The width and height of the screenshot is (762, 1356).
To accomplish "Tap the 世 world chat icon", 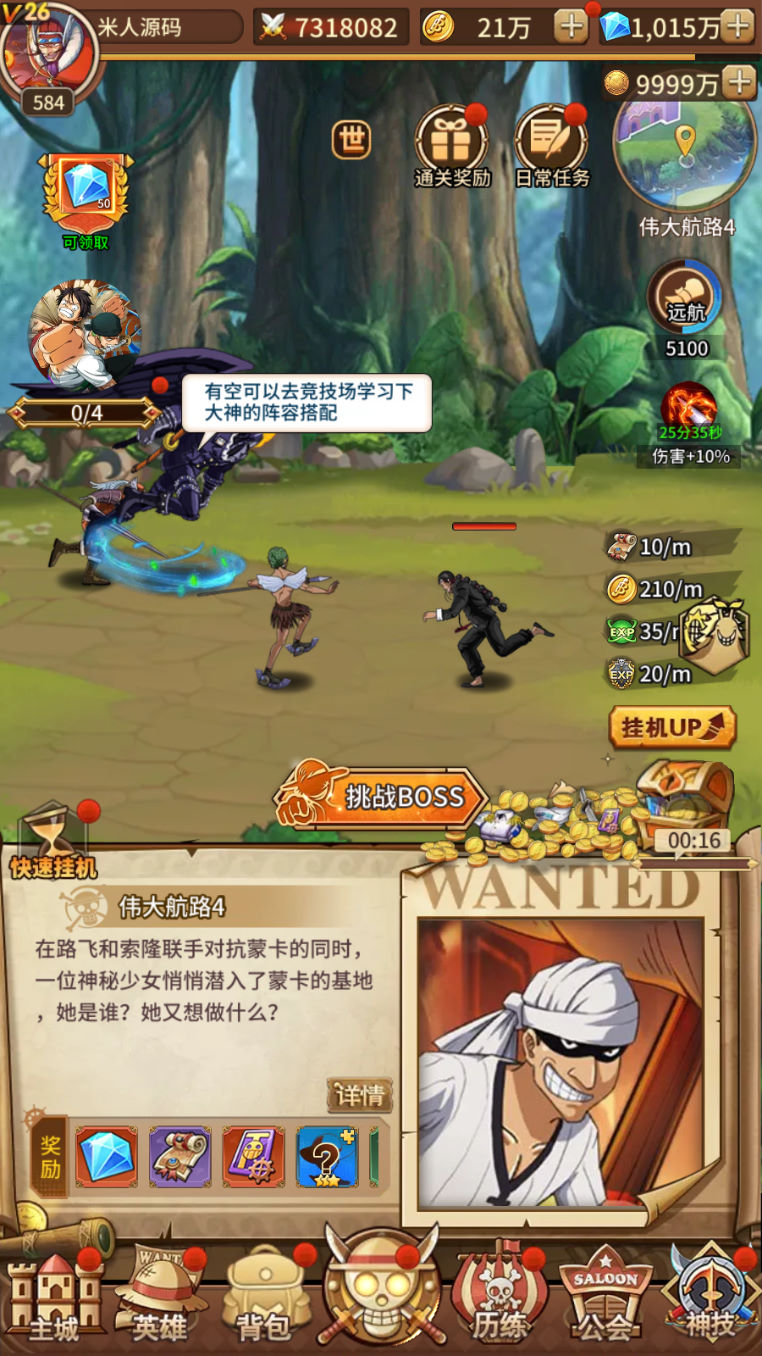I will (351, 140).
